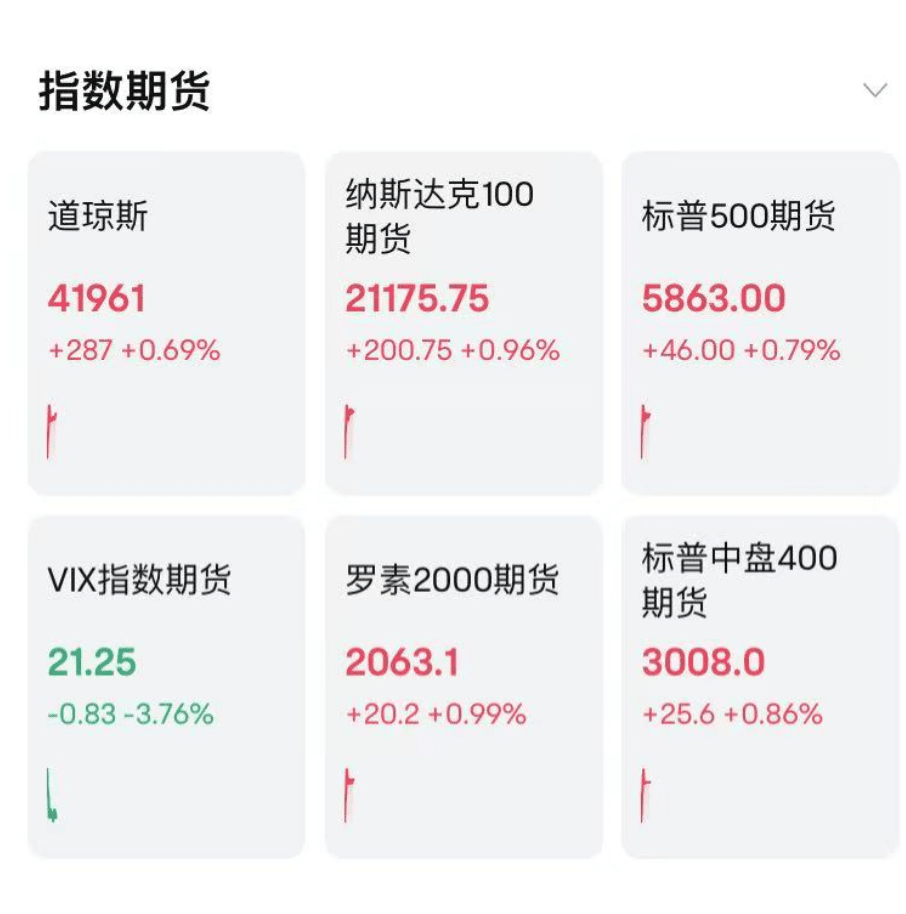Click the green VIX指数期货 trend icon
This screenshot has width=906, height=914.
[x=52, y=795]
